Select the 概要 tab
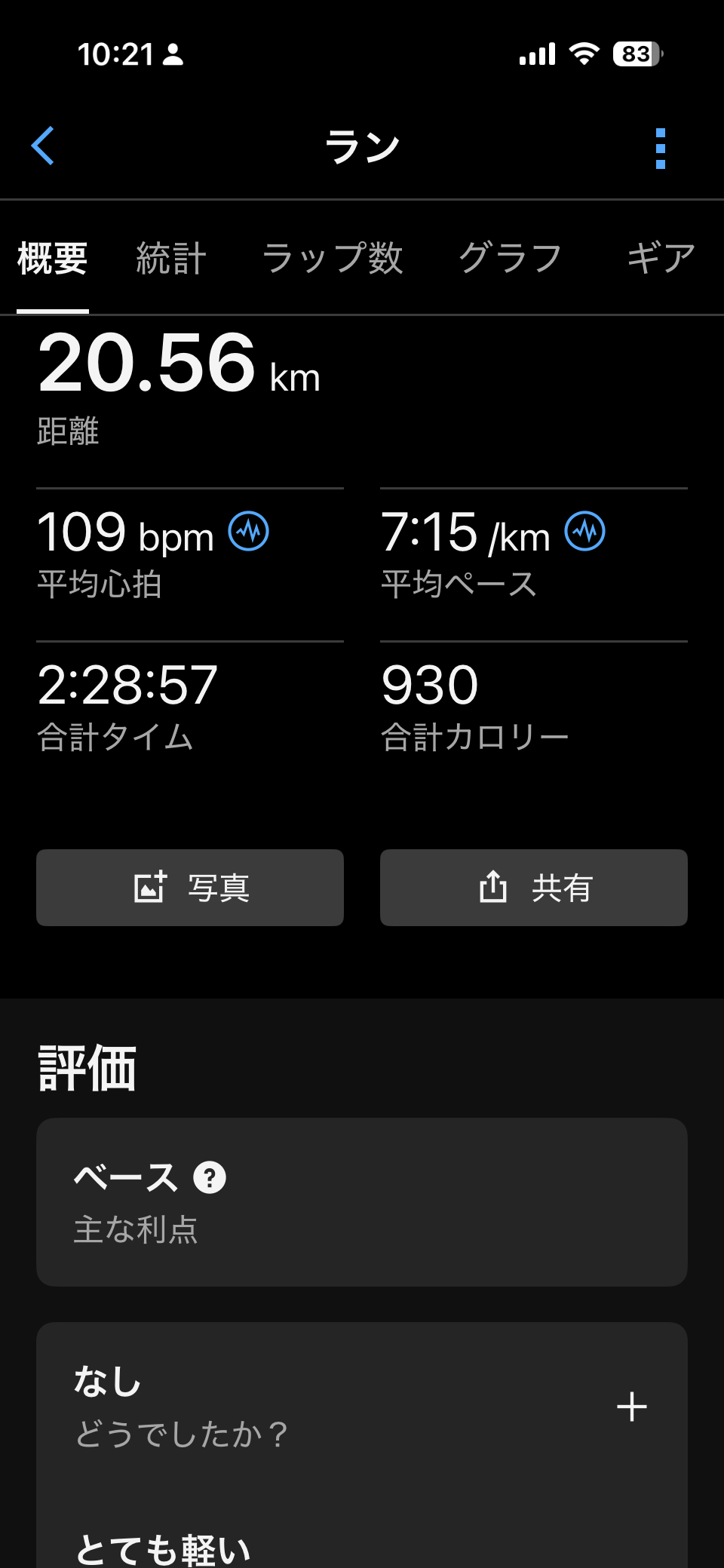This screenshot has height=1568, width=724. (53, 259)
